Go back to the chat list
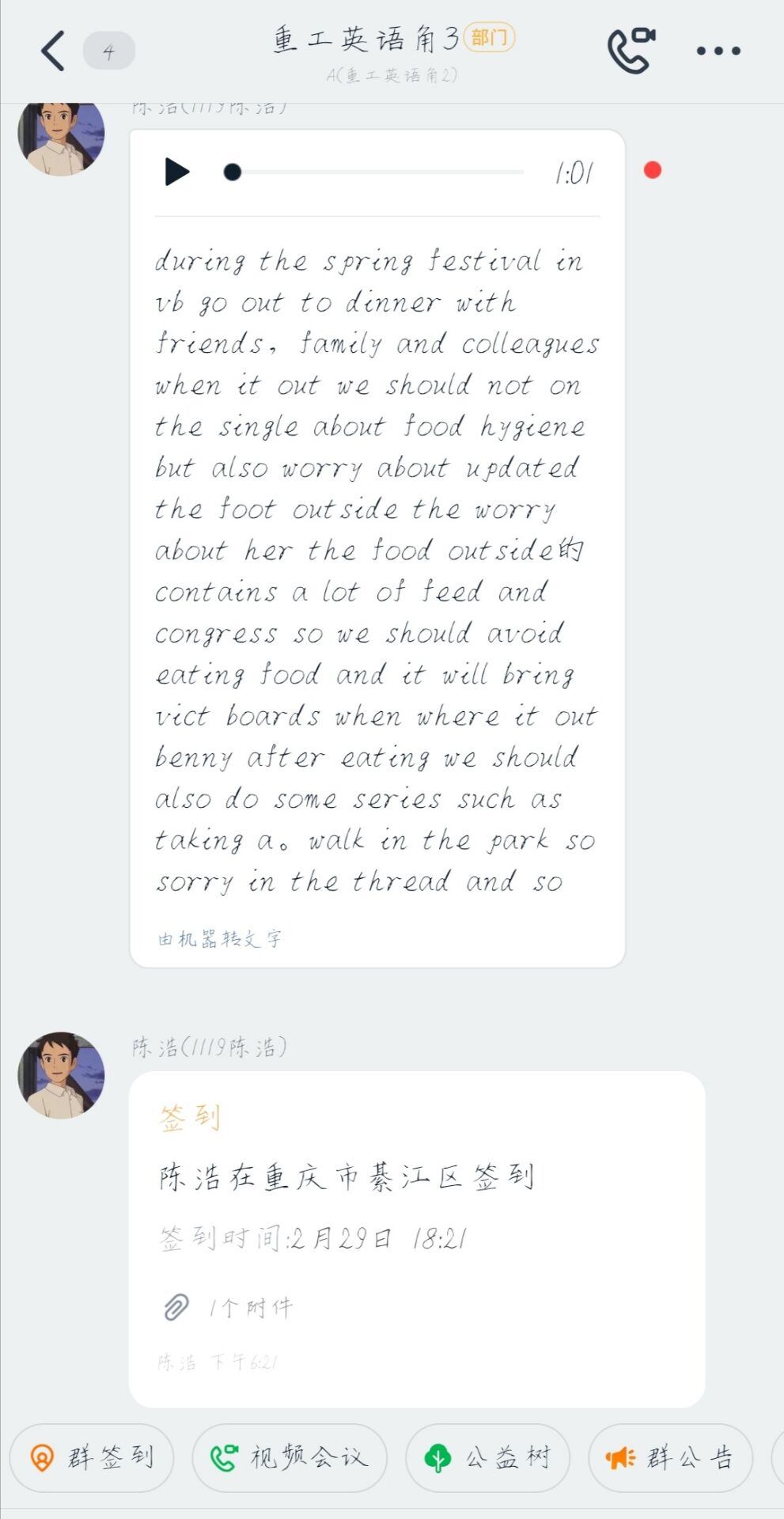The height and width of the screenshot is (1519, 784). [52, 51]
